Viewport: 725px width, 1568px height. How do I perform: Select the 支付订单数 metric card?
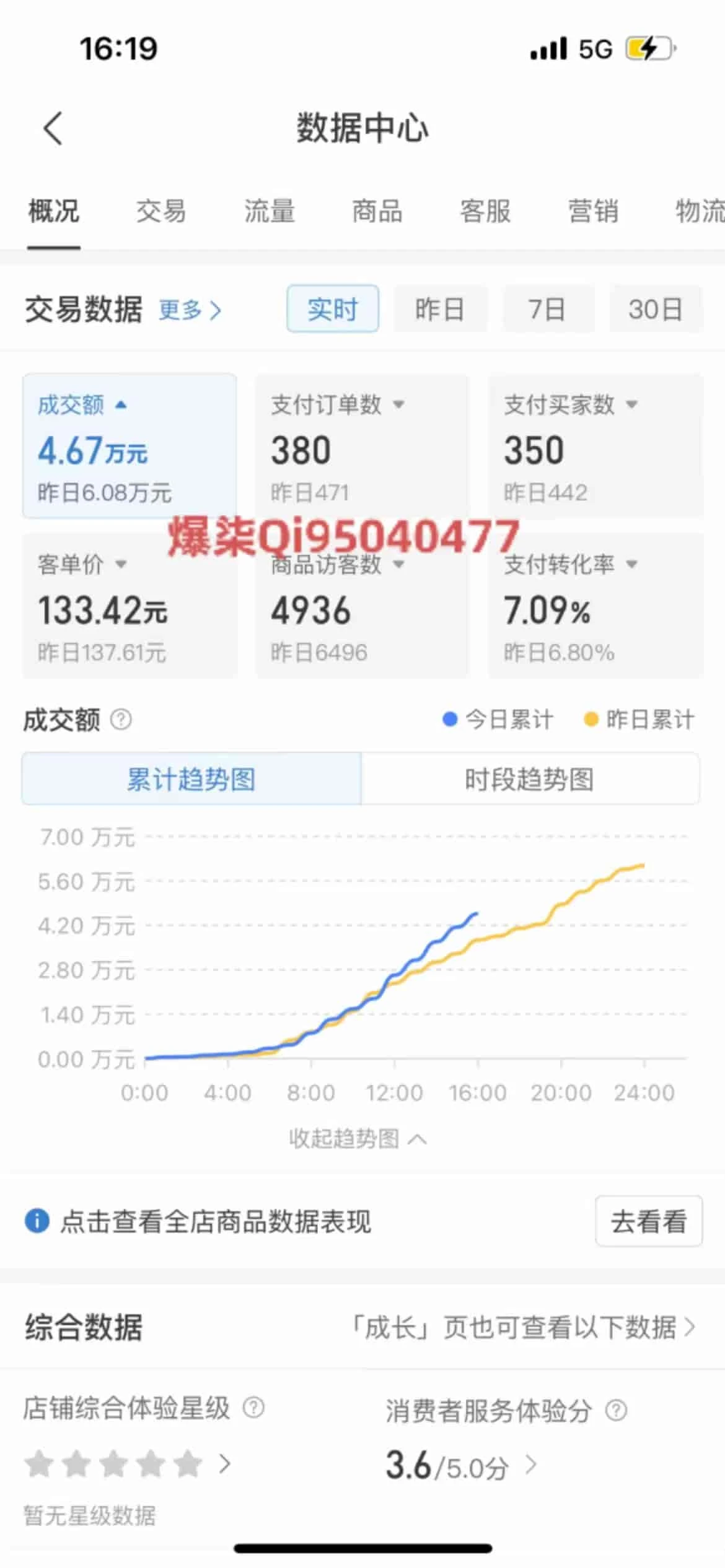(362, 446)
